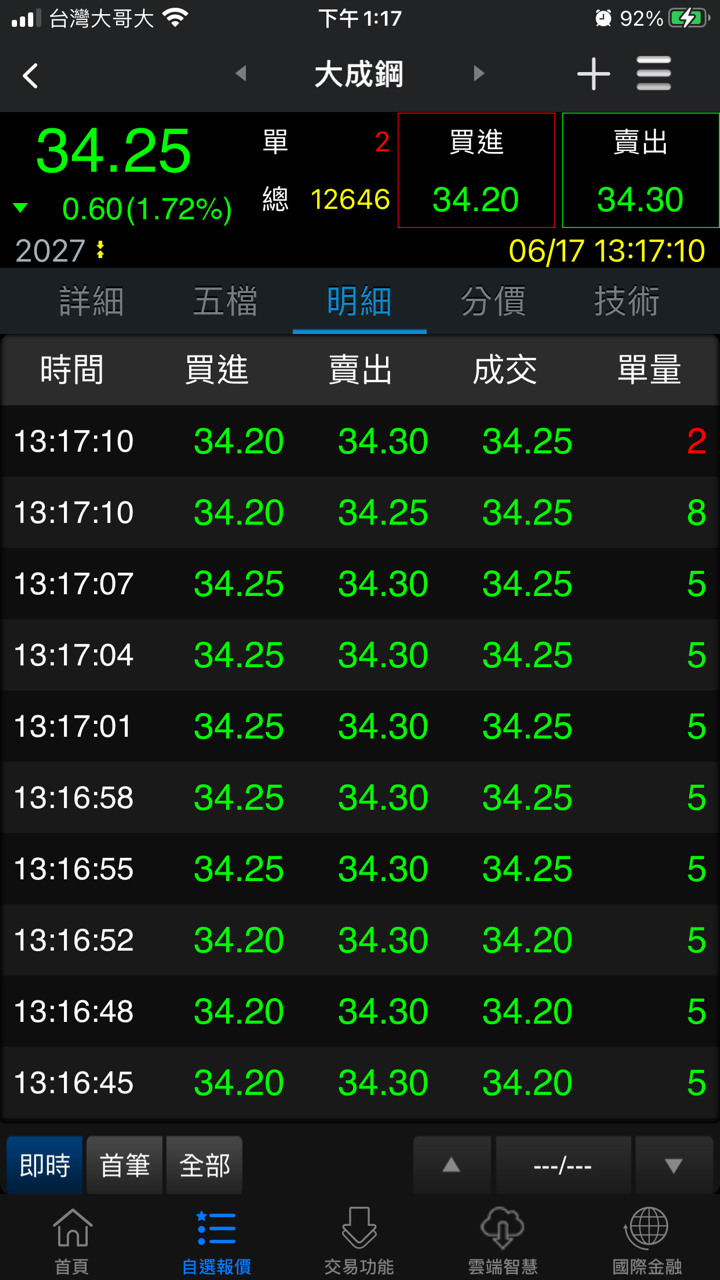Switch to the 詳細 tab
Image resolution: width=720 pixels, height=1280 pixels.
(91, 301)
